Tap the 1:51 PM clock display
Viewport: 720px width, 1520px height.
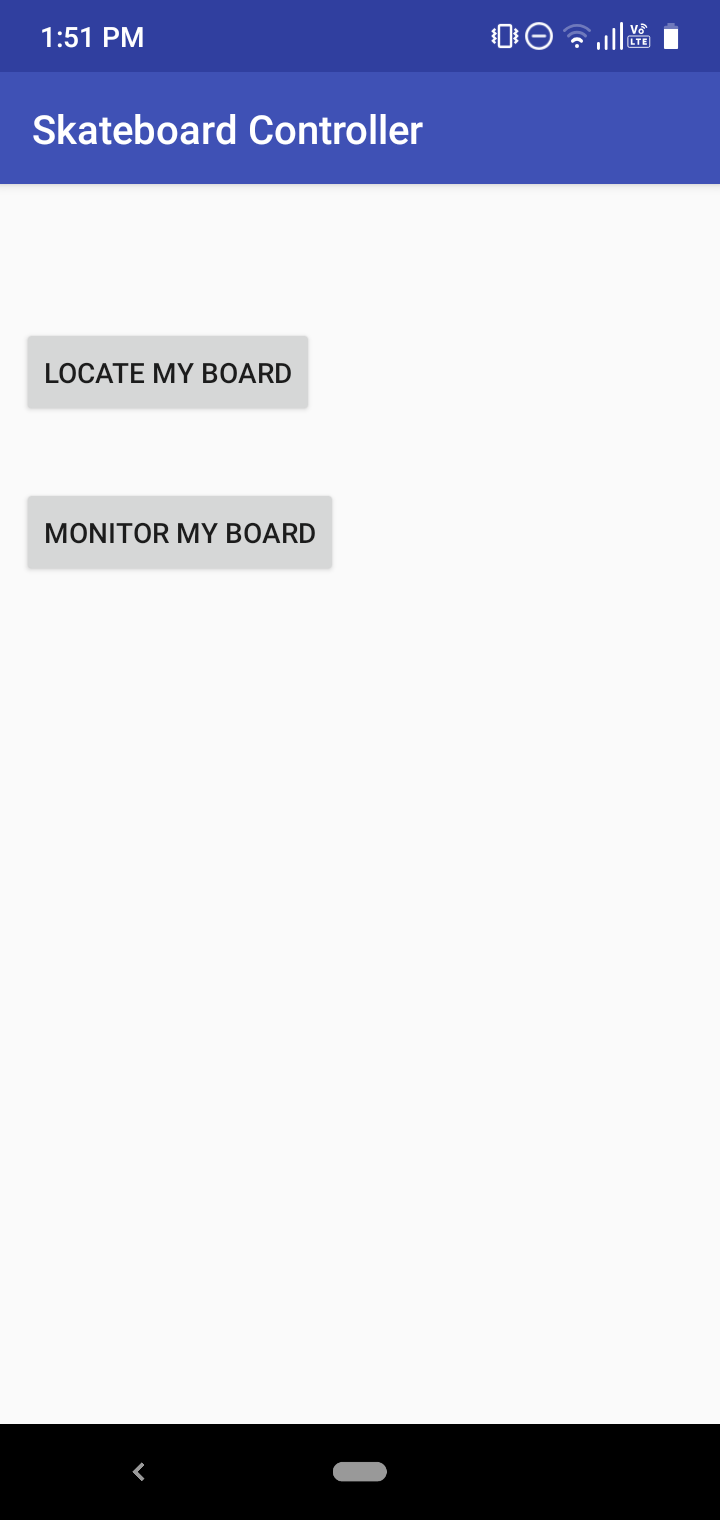92,36
